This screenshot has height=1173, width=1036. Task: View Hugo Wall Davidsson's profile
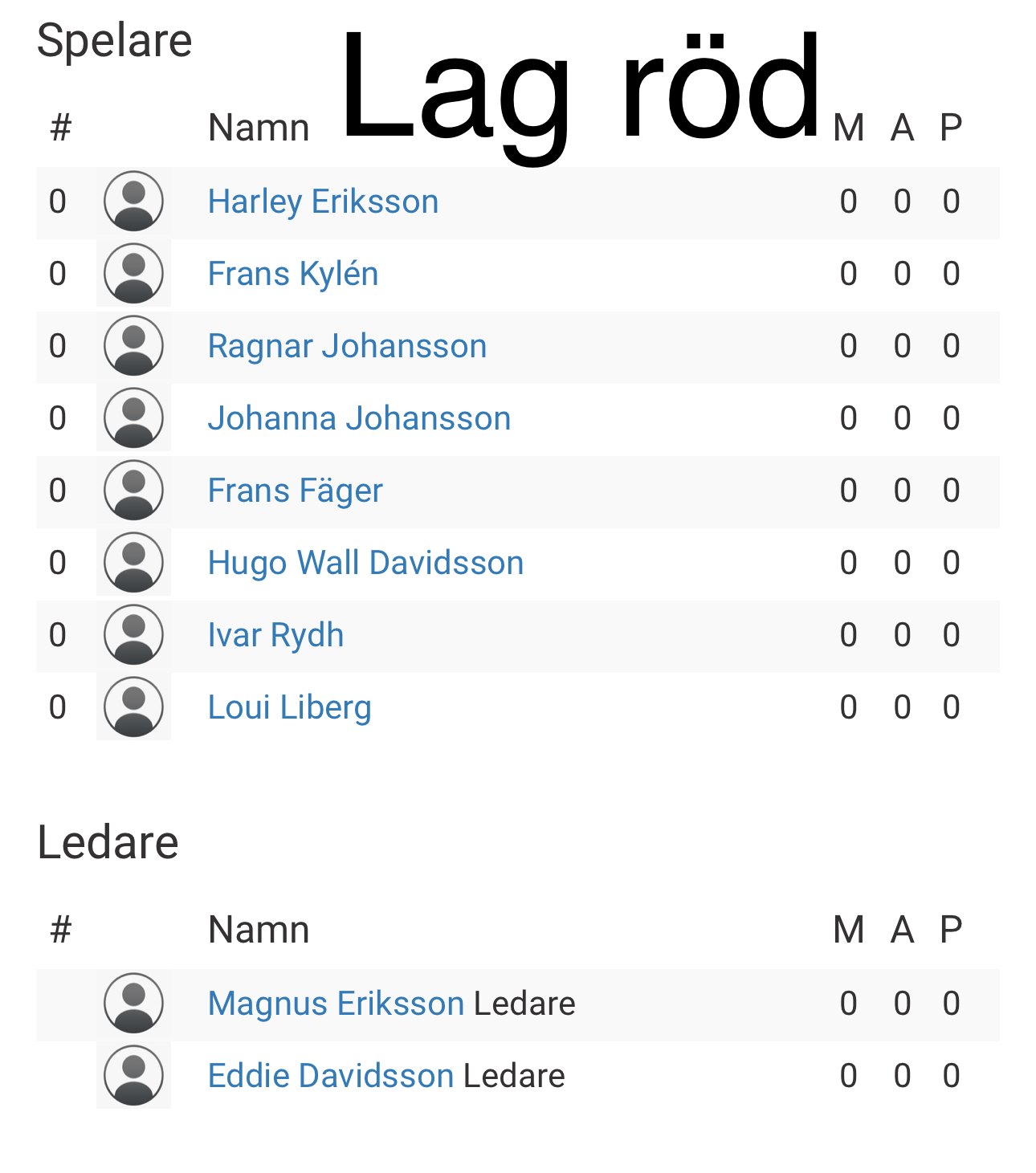tap(365, 563)
